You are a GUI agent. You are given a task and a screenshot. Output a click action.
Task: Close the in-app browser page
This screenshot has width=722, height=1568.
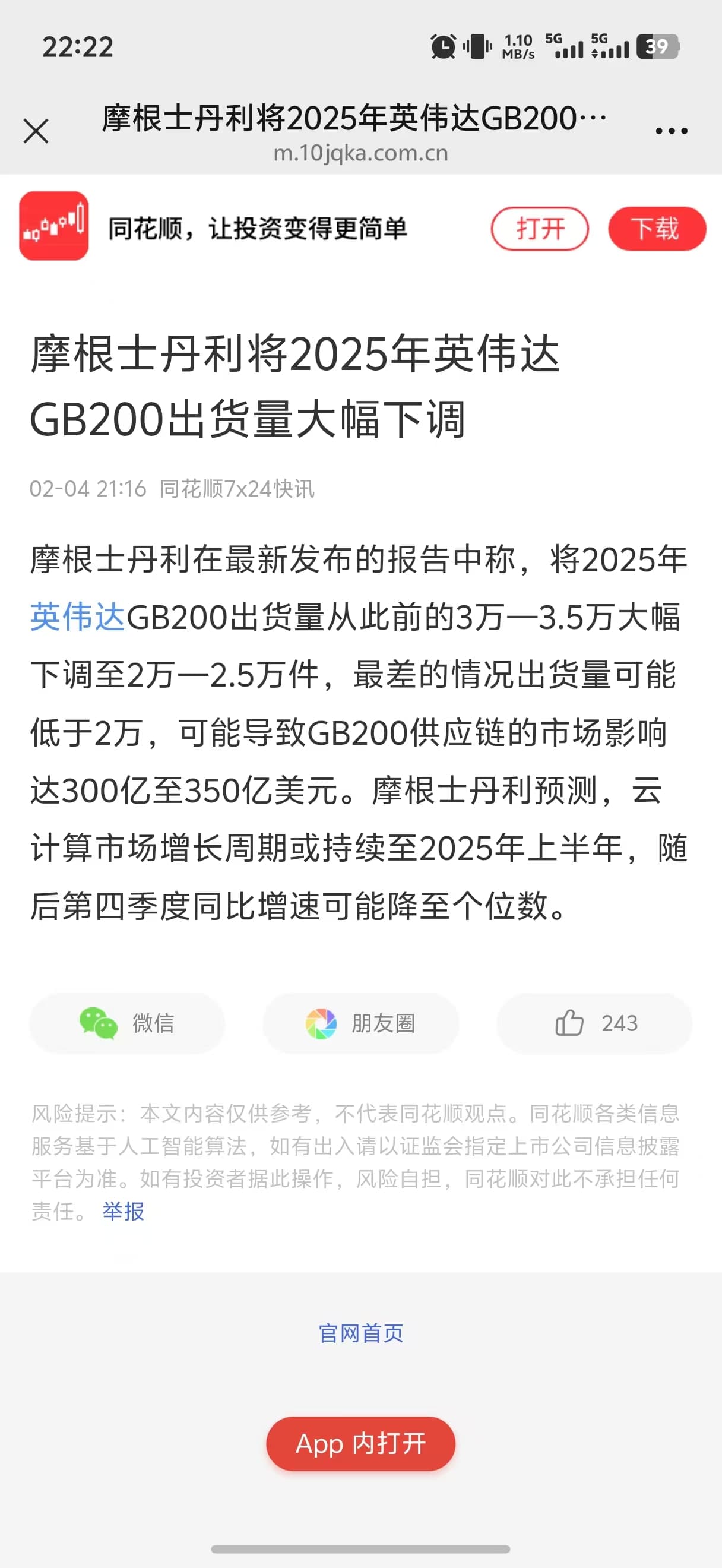click(36, 131)
